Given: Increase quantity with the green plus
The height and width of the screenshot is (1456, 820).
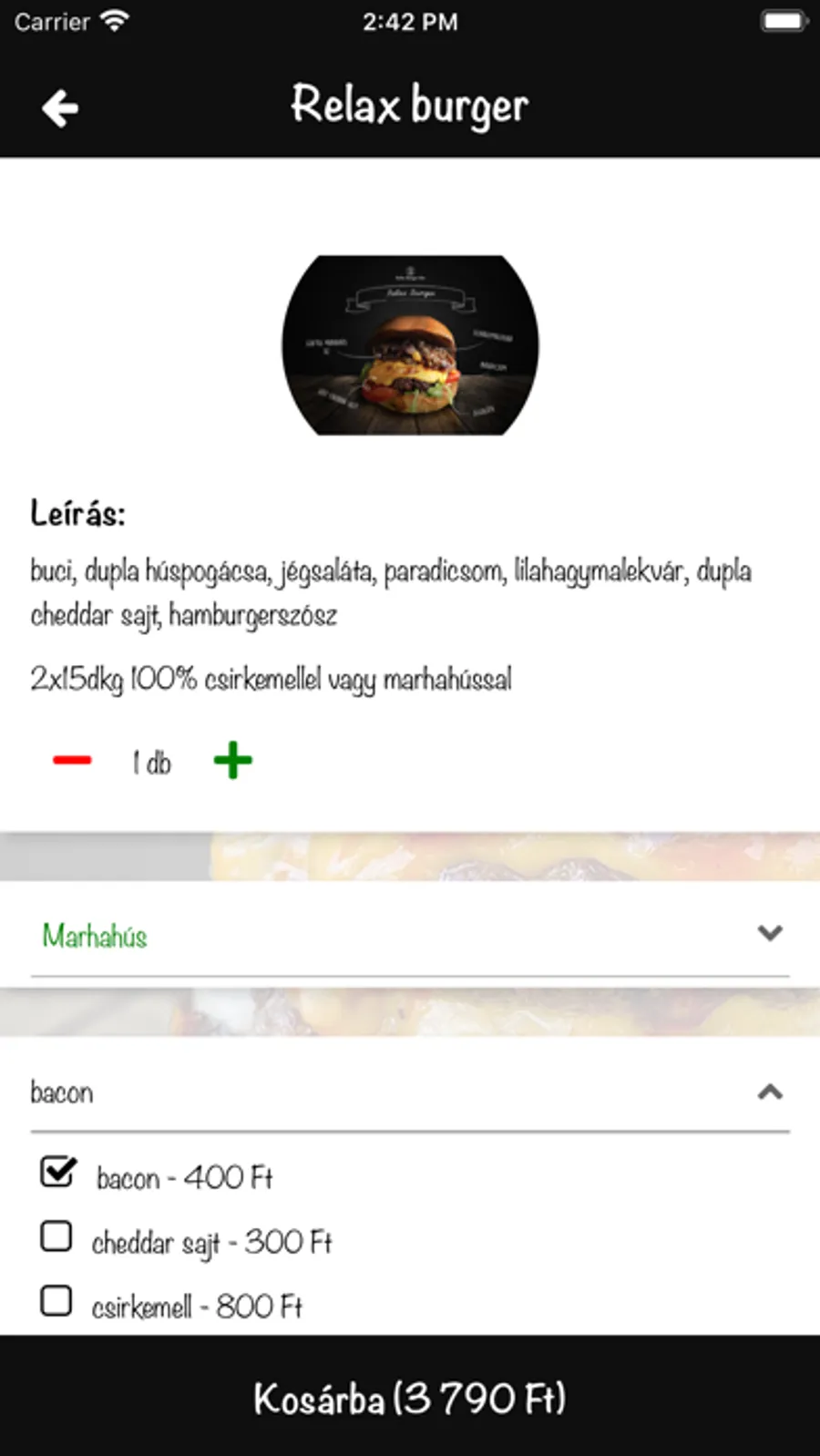Looking at the screenshot, I should (x=232, y=761).
